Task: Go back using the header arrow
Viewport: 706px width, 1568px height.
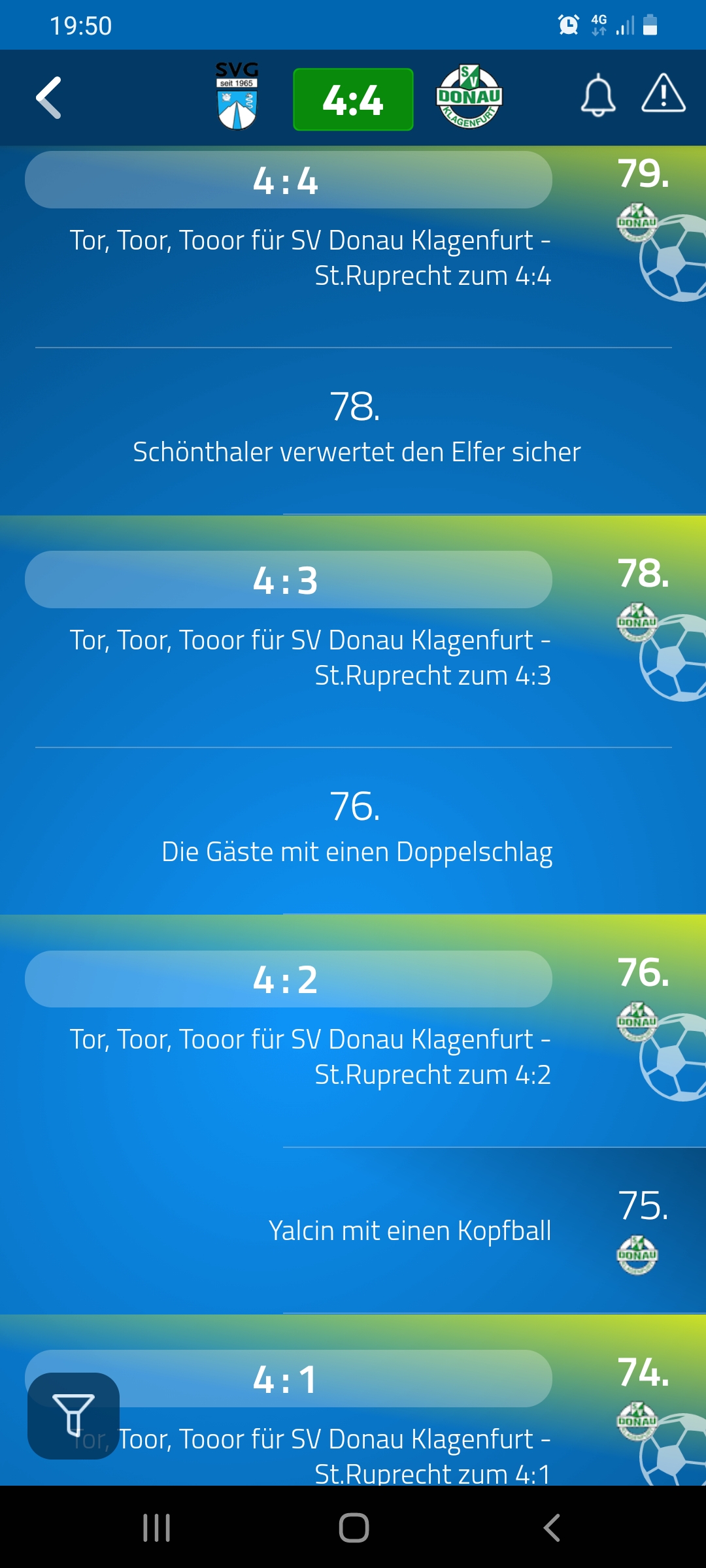Action: (x=49, y=98)
